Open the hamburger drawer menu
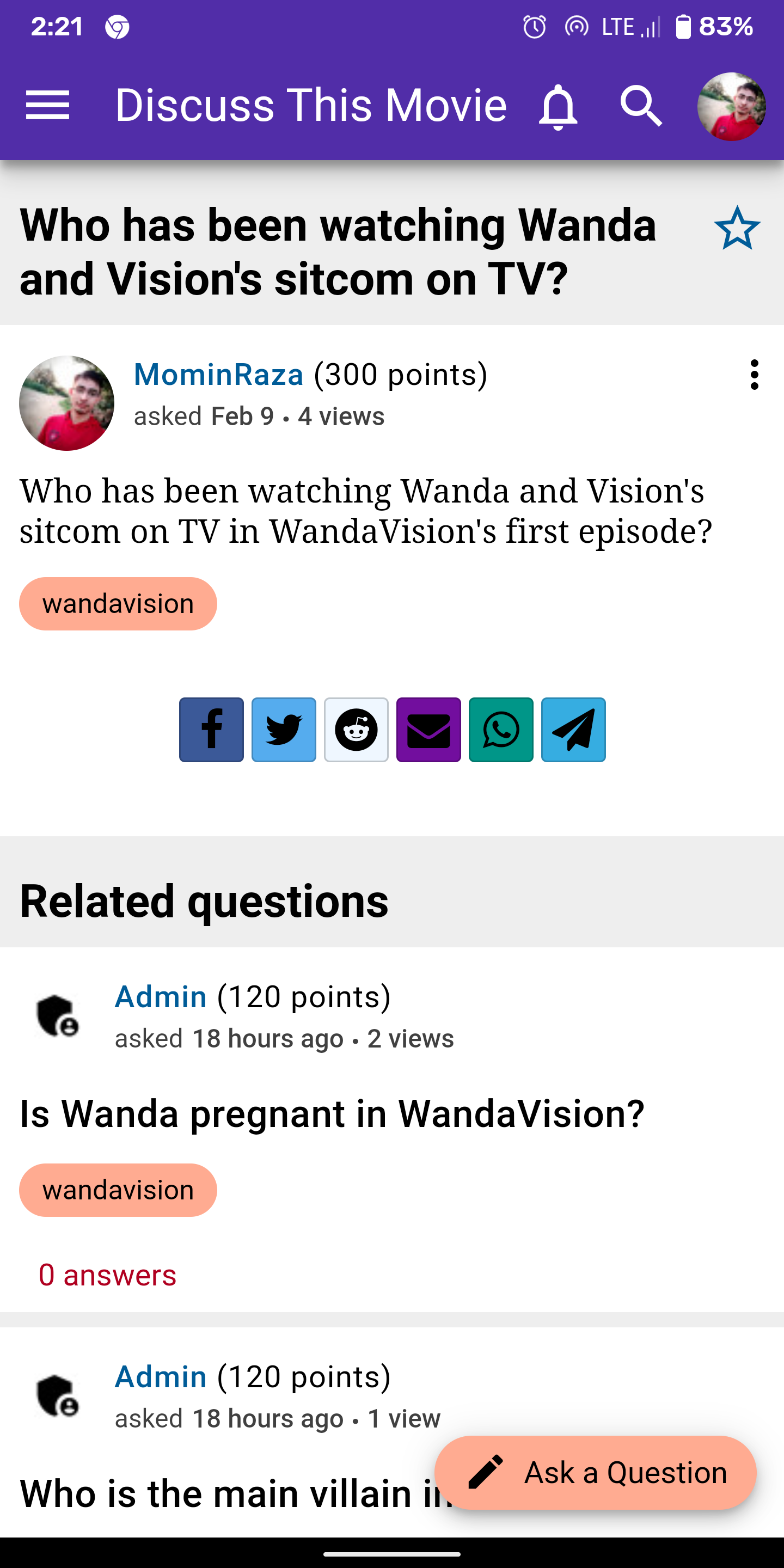 click(x=47, y=105)
